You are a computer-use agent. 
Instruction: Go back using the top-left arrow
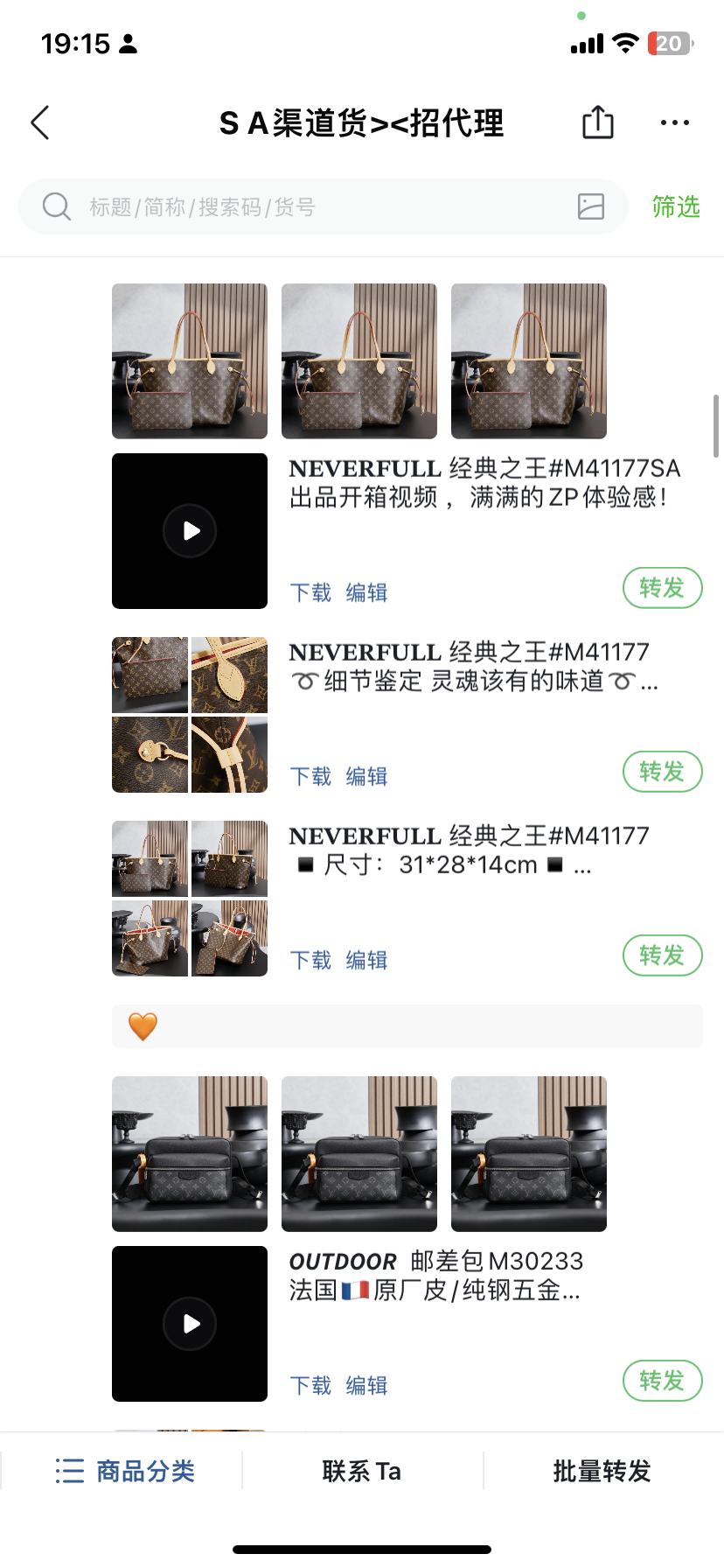(x=40, y=122)
